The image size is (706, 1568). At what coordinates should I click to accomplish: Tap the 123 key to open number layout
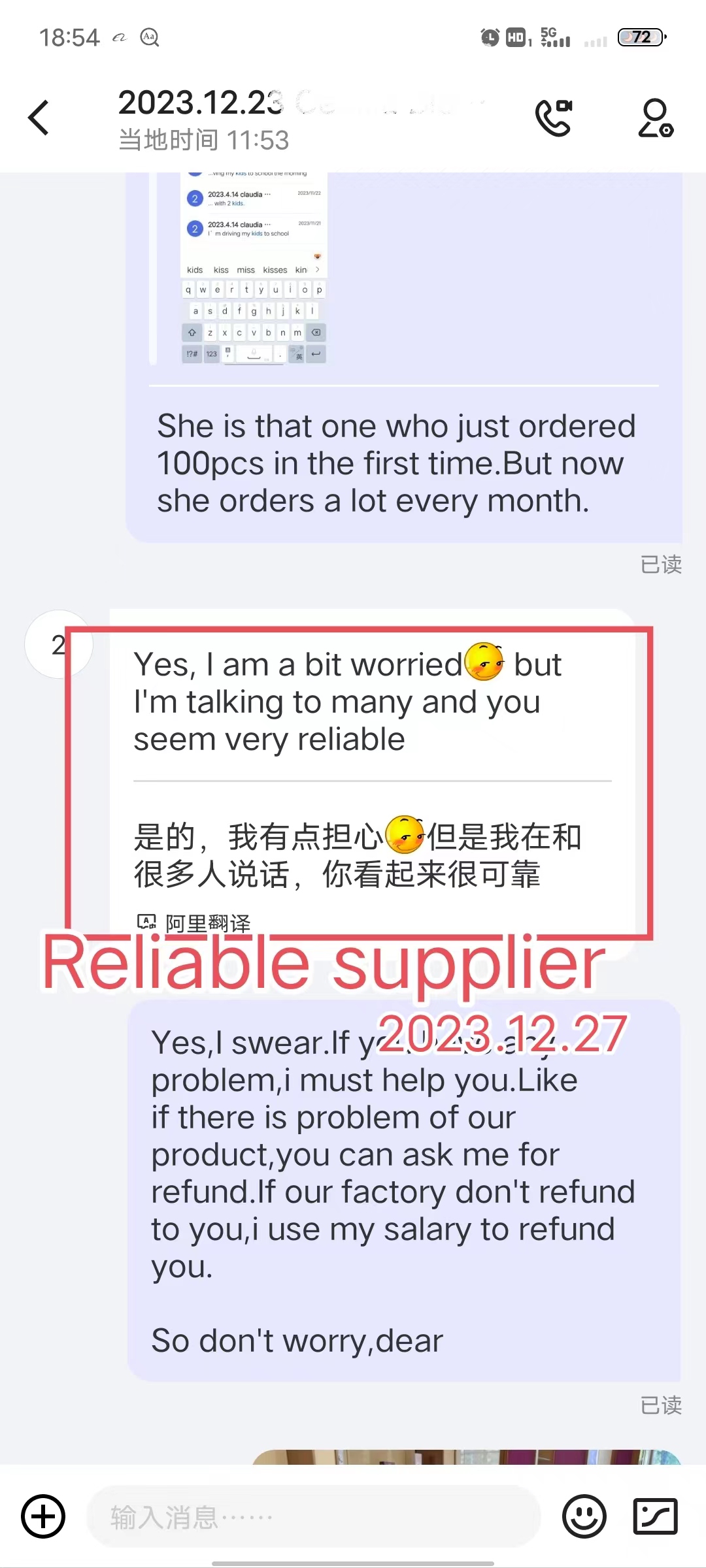tap(210, 354)
